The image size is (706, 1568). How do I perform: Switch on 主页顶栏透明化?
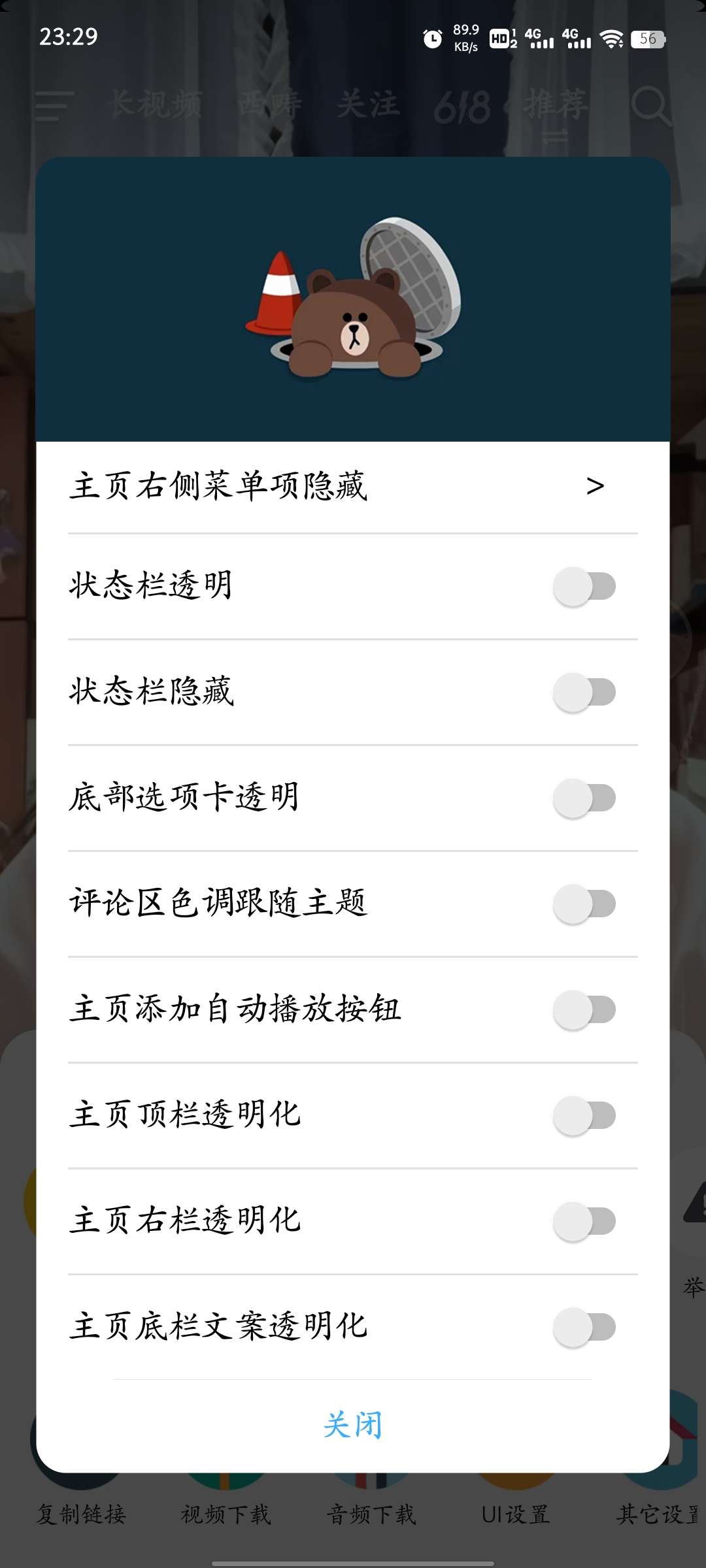pos(584,1115)
